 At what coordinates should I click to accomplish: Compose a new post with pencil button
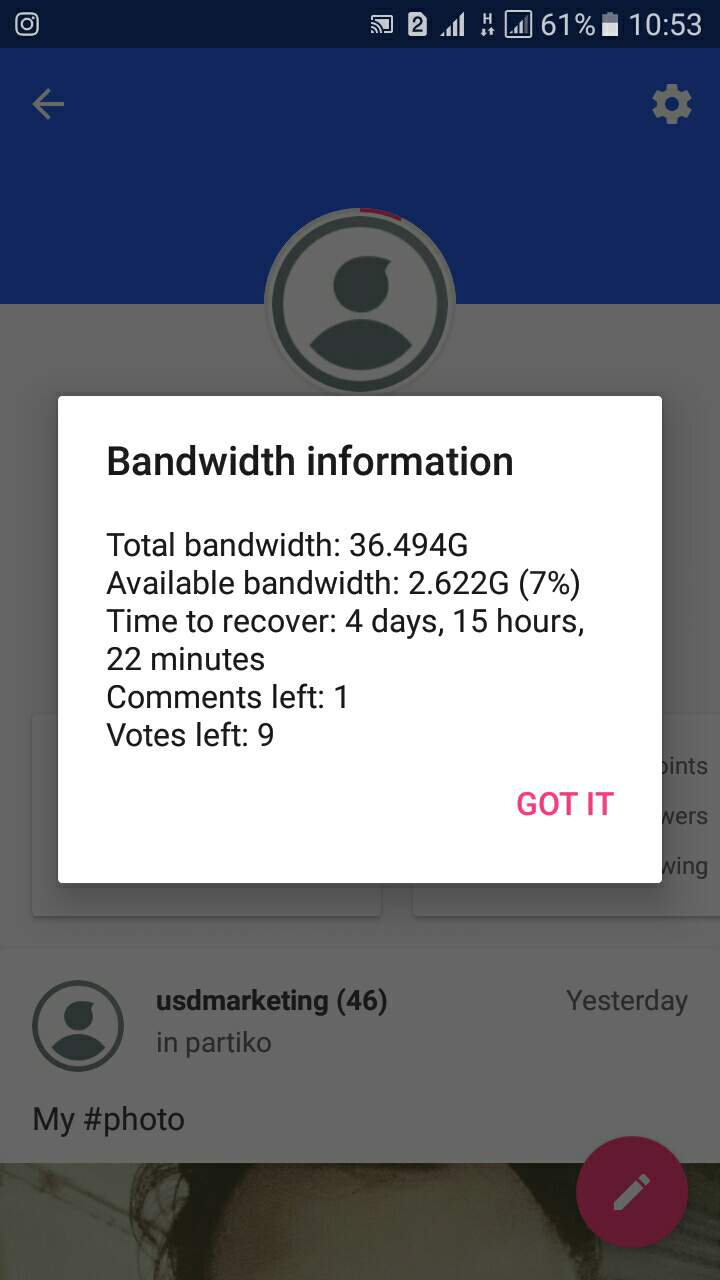click(x=631, y=1191)
